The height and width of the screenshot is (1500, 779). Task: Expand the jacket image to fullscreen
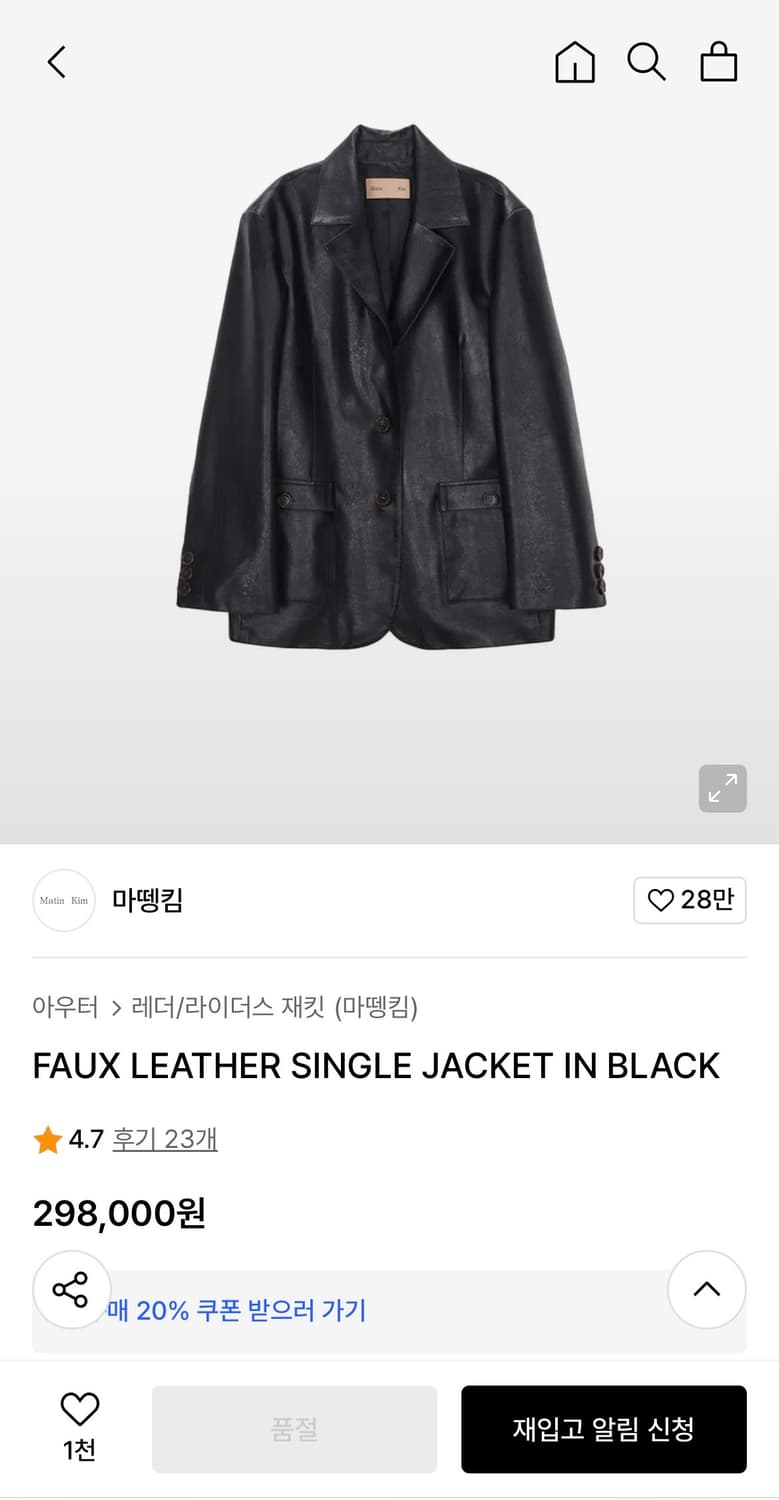pos(722,789)
